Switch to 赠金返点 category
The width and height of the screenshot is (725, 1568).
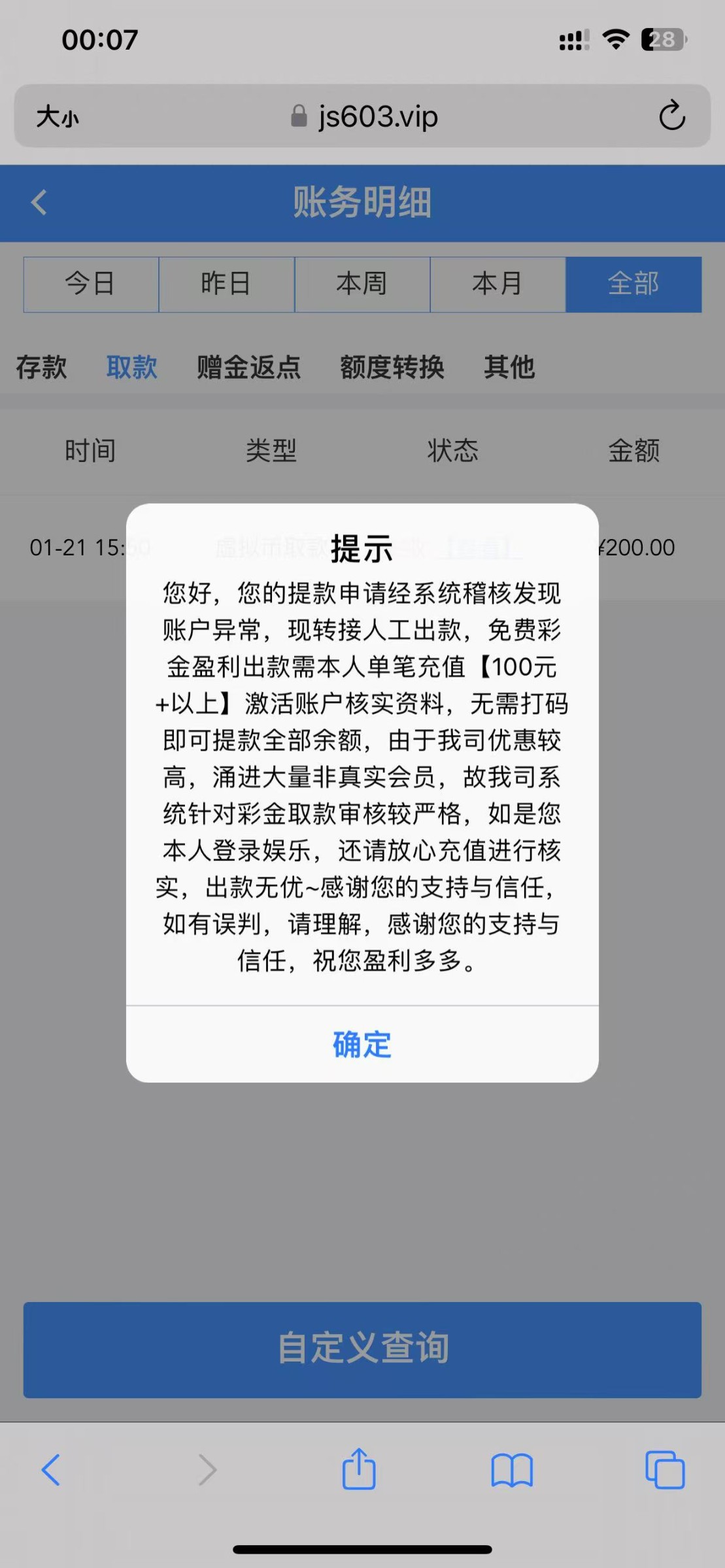point(248,367)
